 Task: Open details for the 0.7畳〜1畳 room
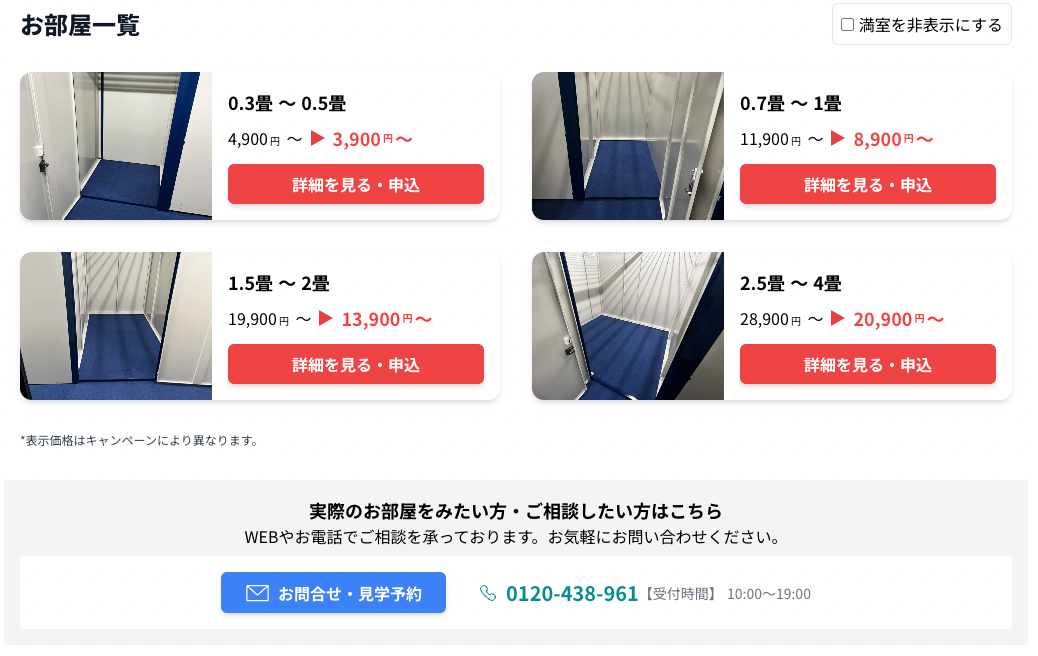coord(867,184)
